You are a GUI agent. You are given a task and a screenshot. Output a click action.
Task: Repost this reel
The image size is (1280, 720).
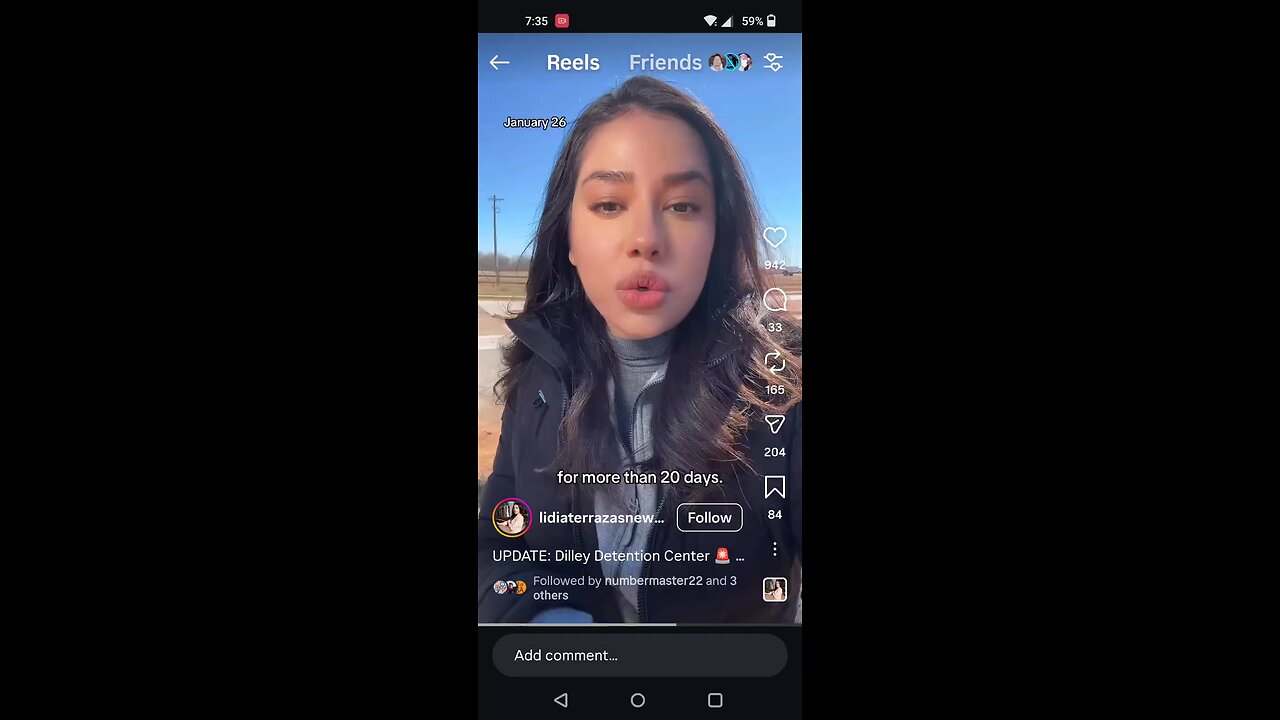775,362
